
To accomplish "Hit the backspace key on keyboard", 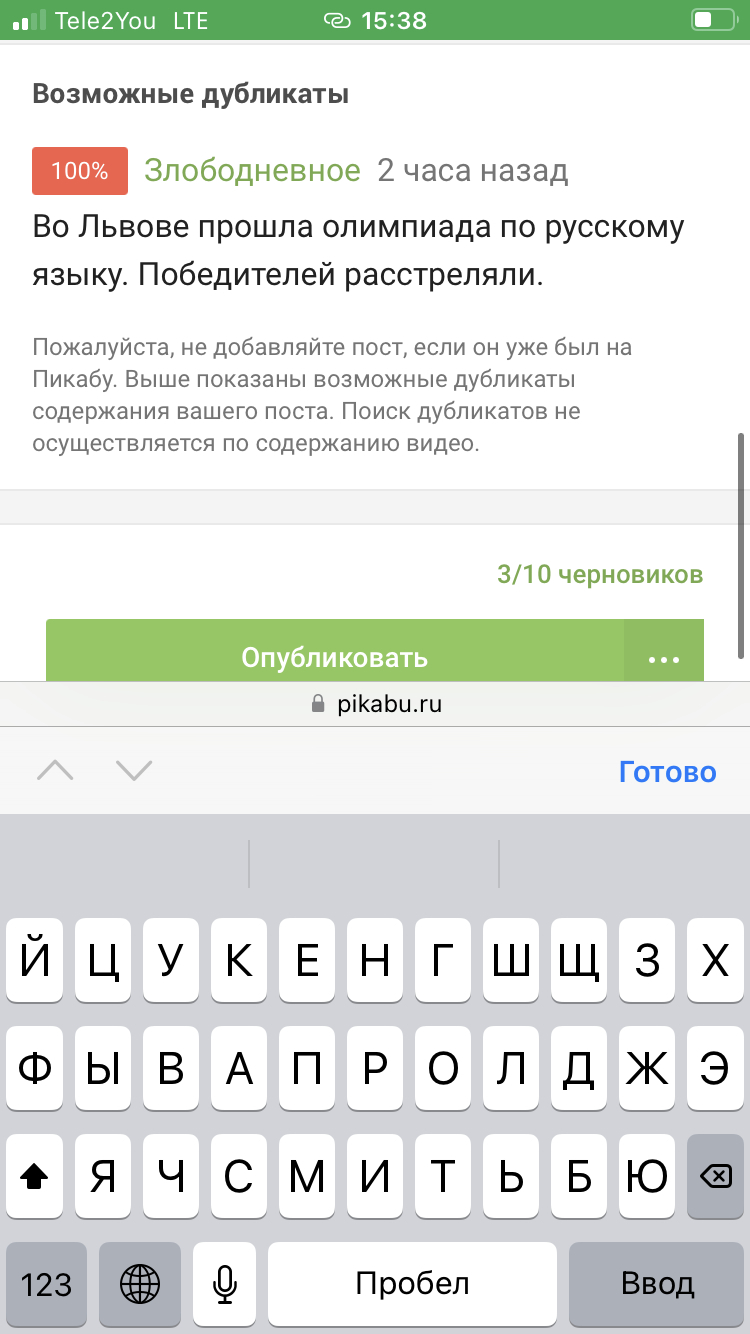I will [x=715, y=1177].
